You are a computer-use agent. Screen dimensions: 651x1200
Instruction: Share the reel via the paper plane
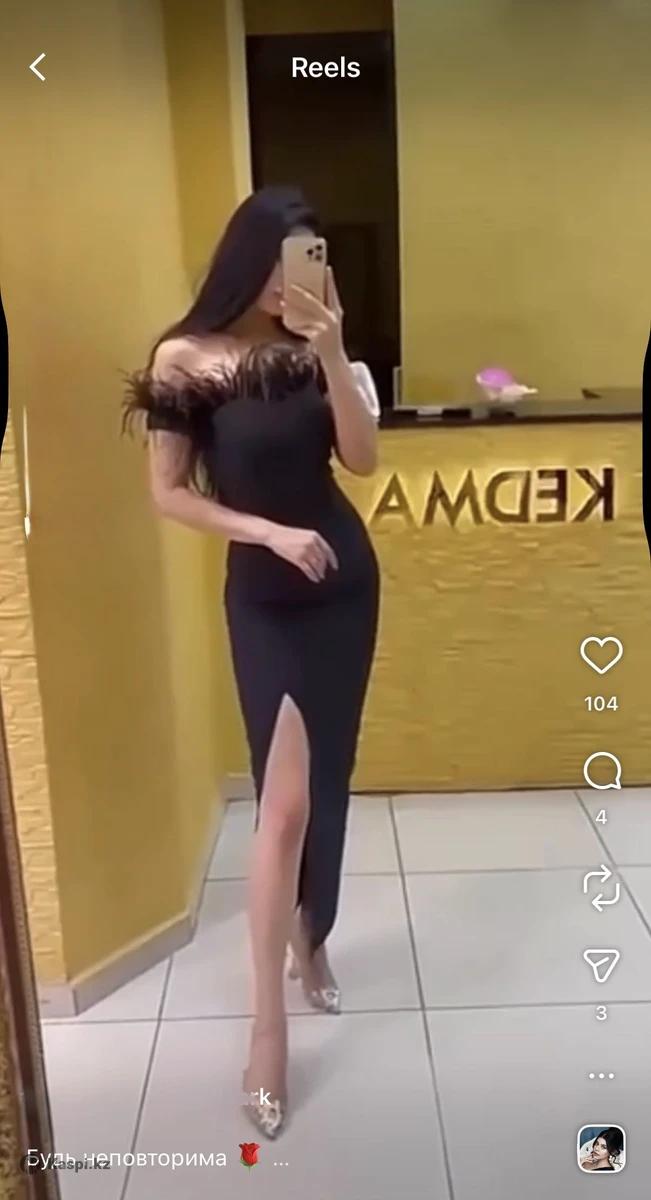[601, 965]
